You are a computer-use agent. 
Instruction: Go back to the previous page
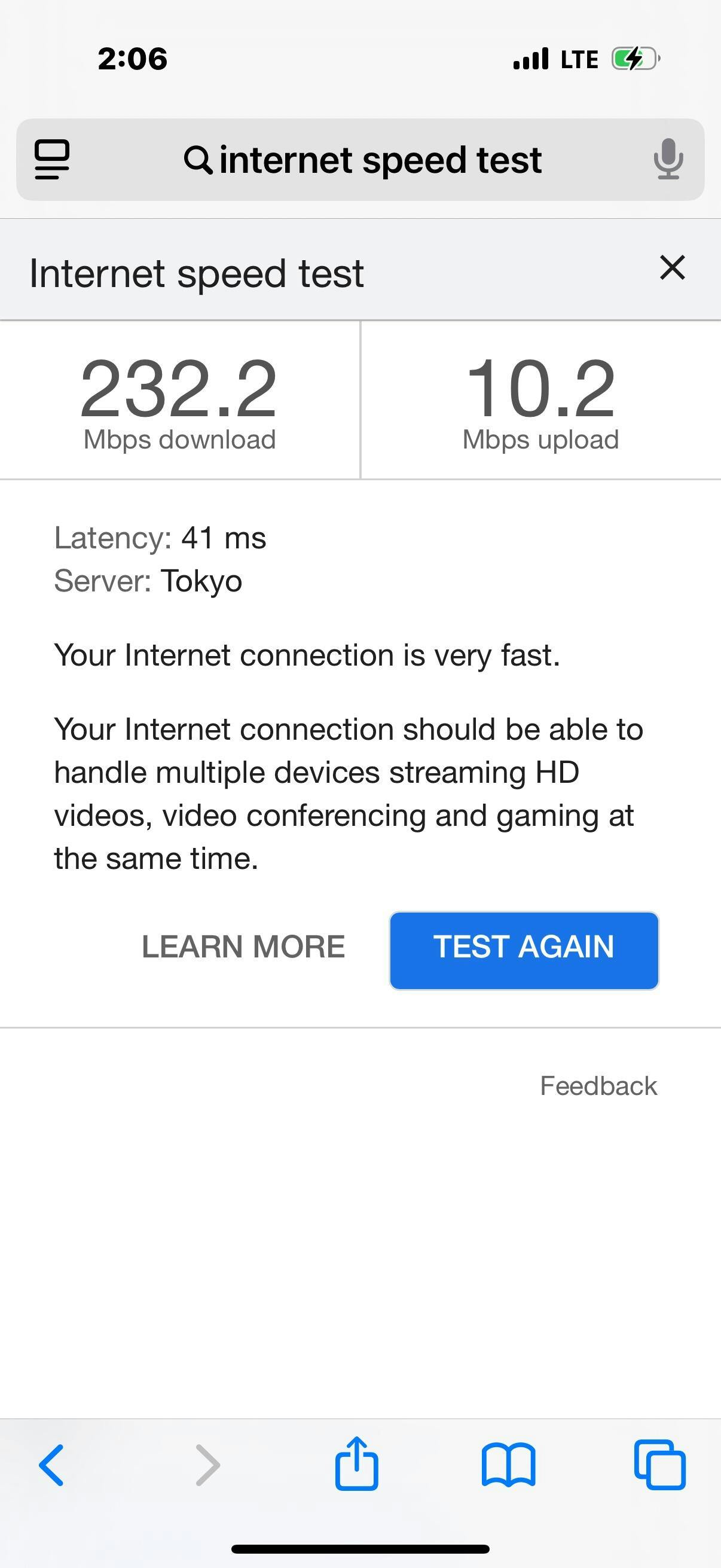point(52,1466)
